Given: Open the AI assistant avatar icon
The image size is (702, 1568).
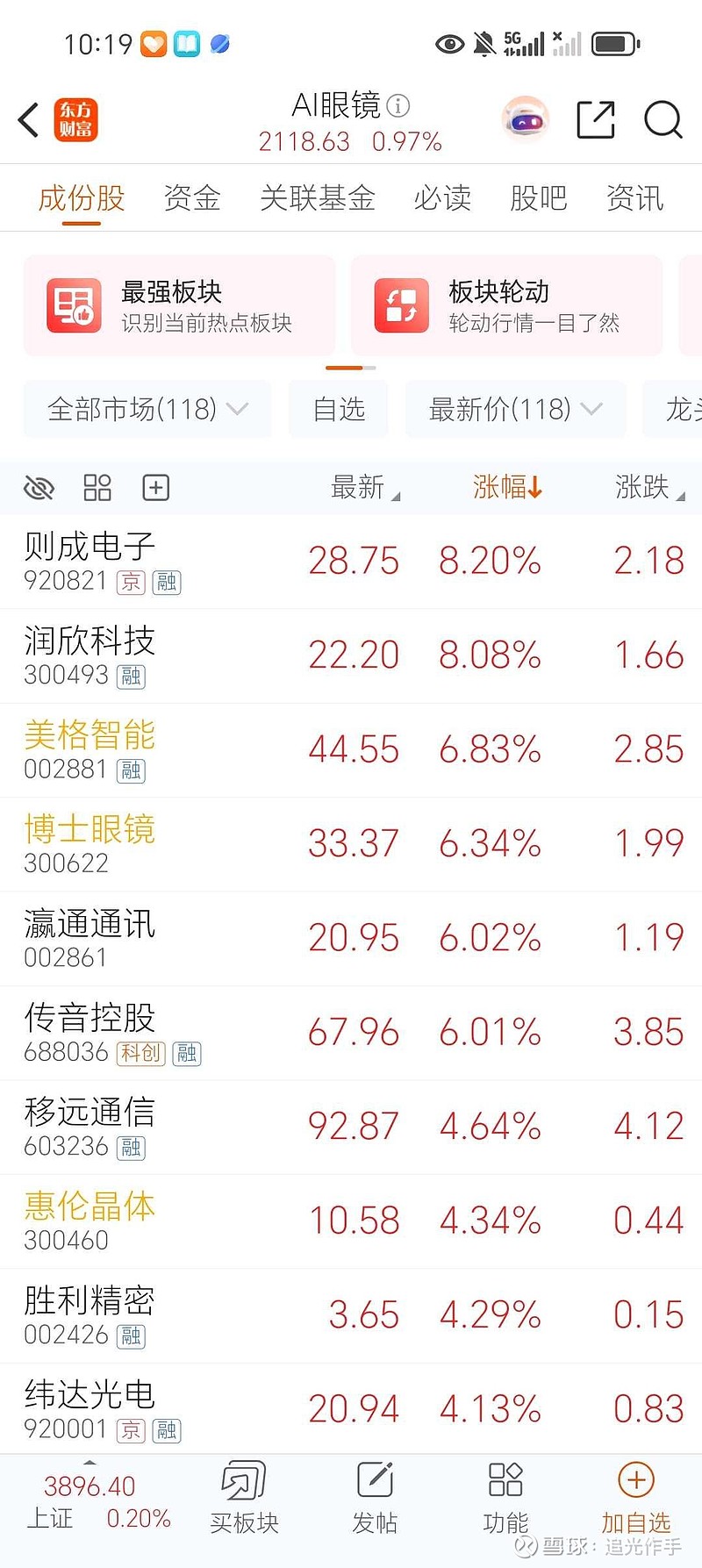Looking at the screenshot, I should 524,119.
